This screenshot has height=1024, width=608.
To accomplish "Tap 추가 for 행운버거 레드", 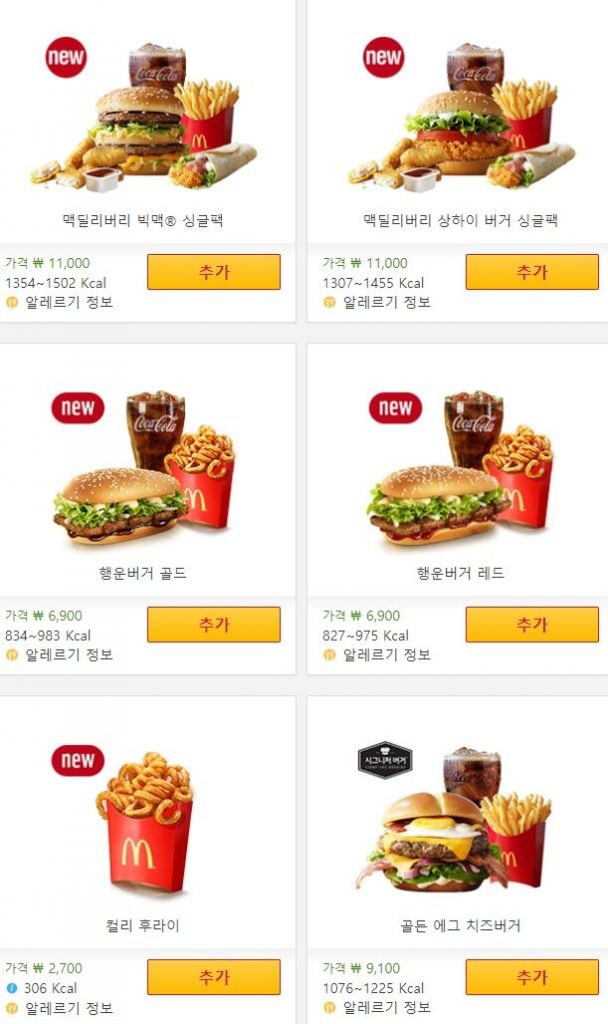I will coord(531,625).
